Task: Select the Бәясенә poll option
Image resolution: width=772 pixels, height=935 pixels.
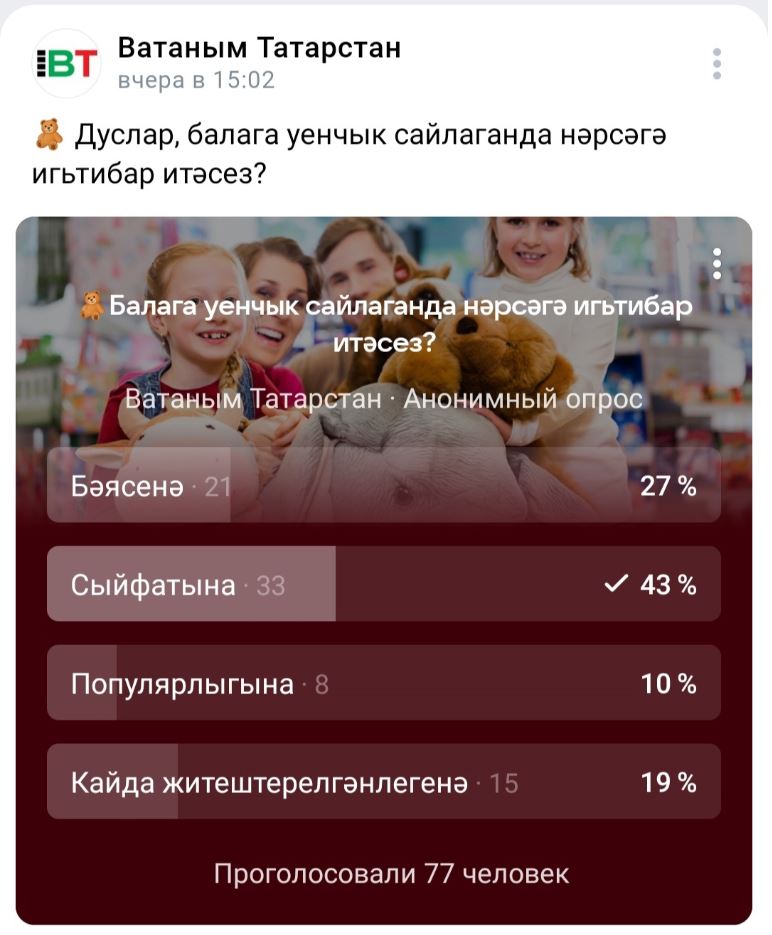Action: (x=383, y=486)
